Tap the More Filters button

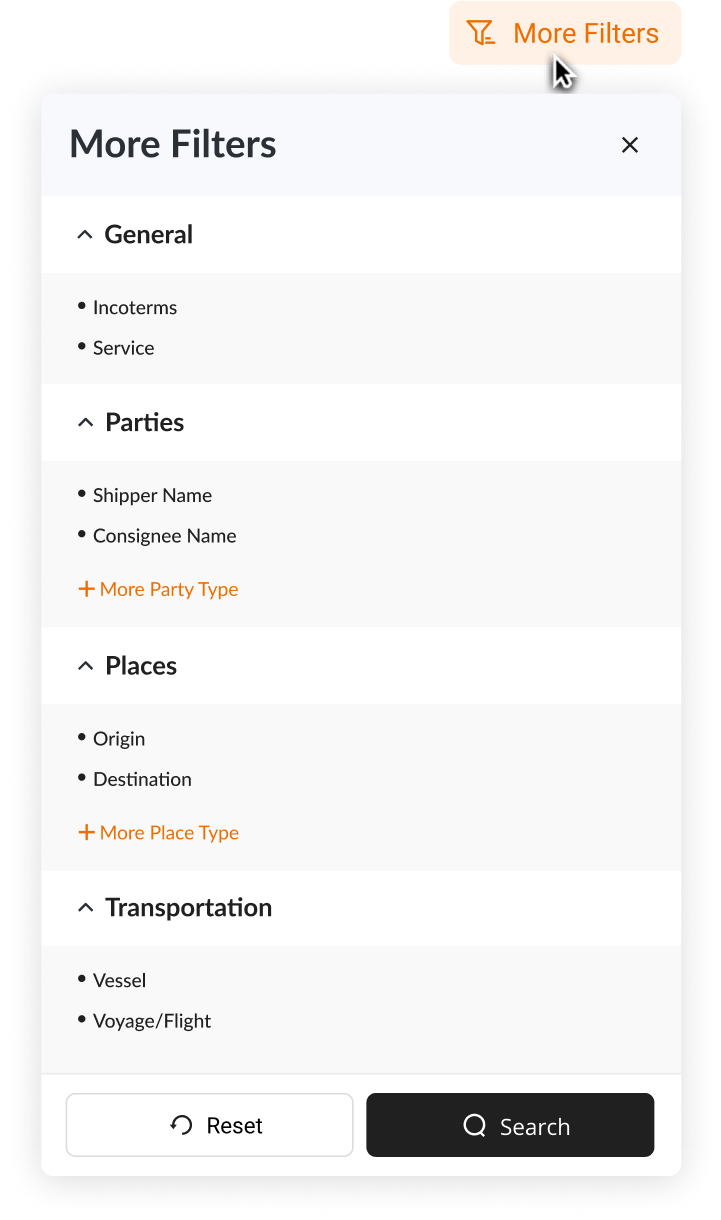click(x=565, y=33)
